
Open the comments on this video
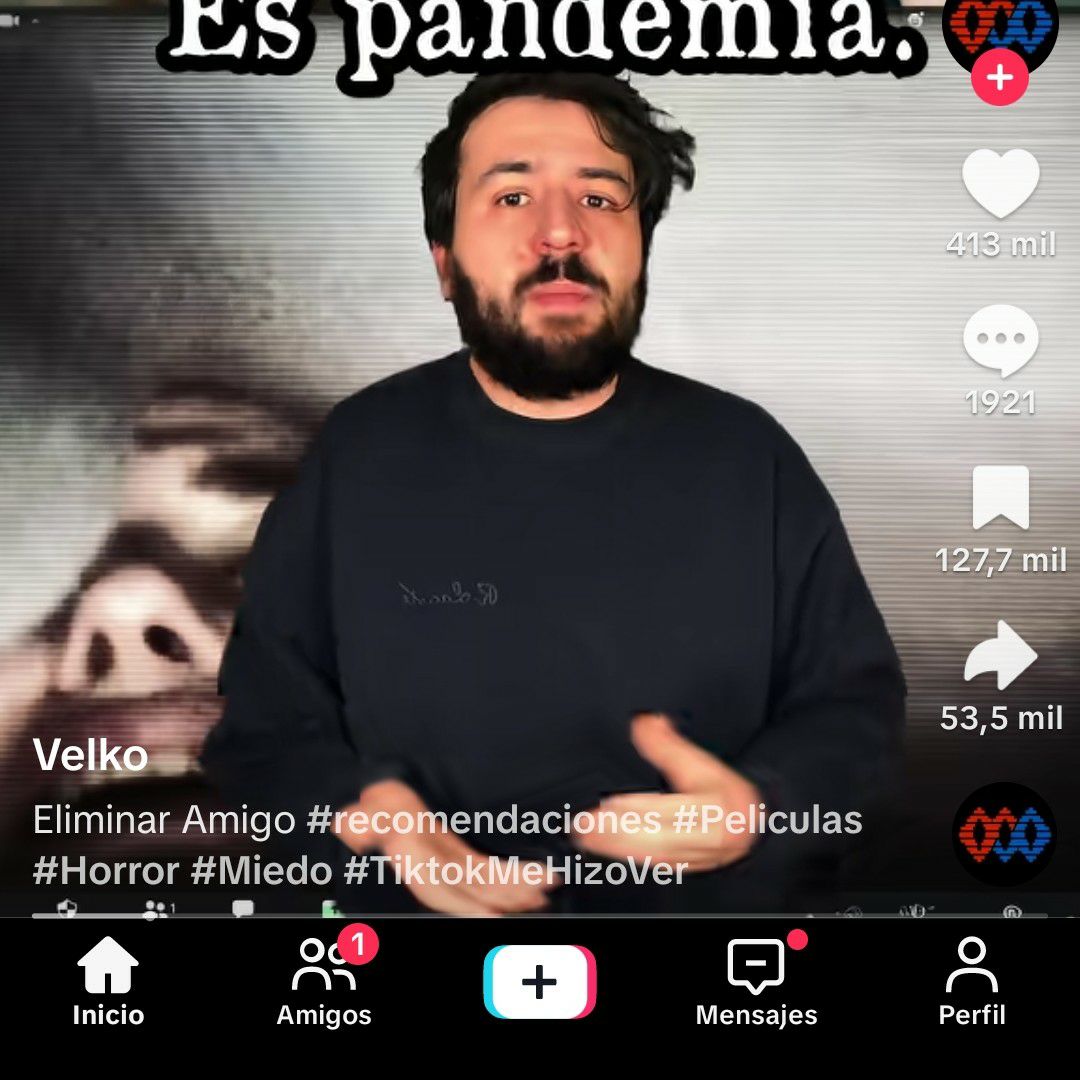click(1001, 342)
